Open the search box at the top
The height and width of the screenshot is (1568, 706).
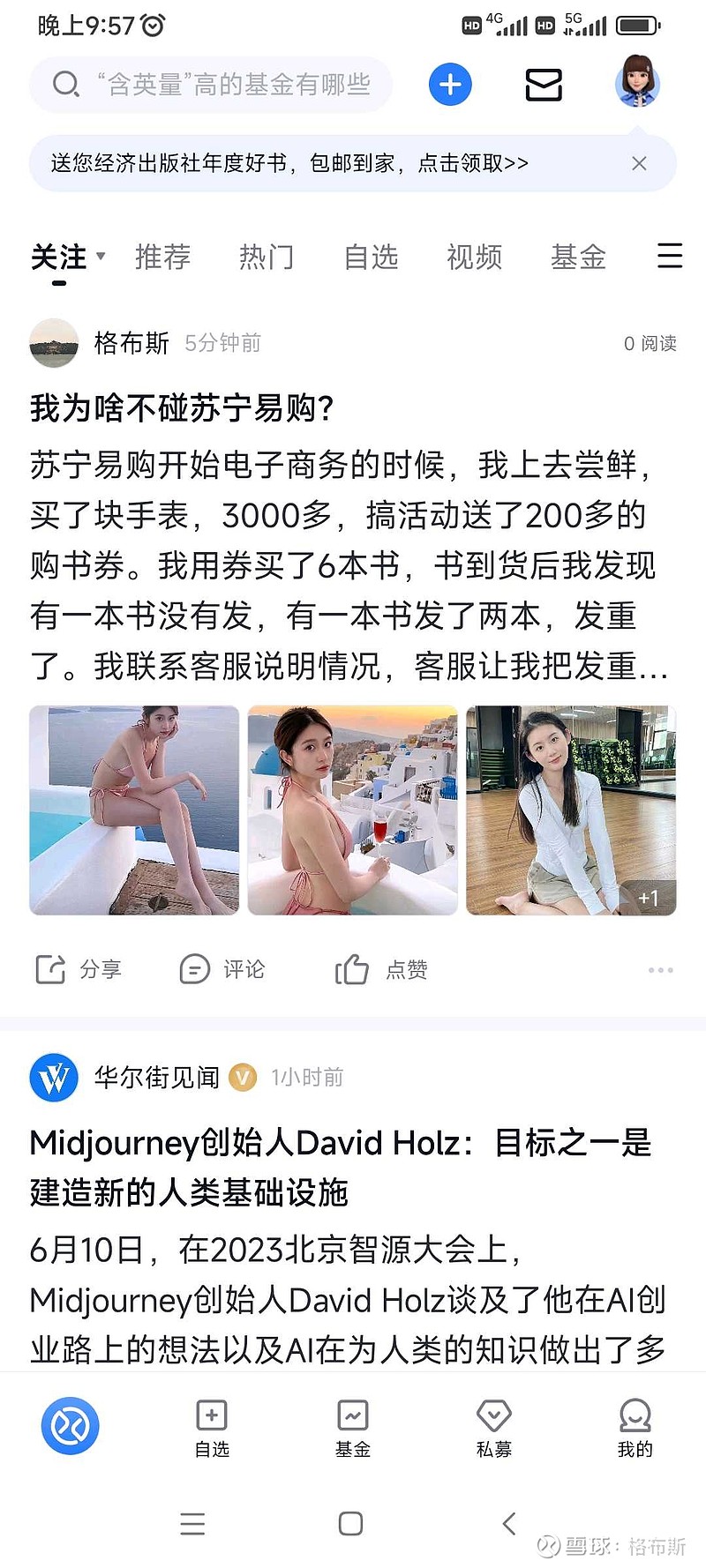coord(211,85)
